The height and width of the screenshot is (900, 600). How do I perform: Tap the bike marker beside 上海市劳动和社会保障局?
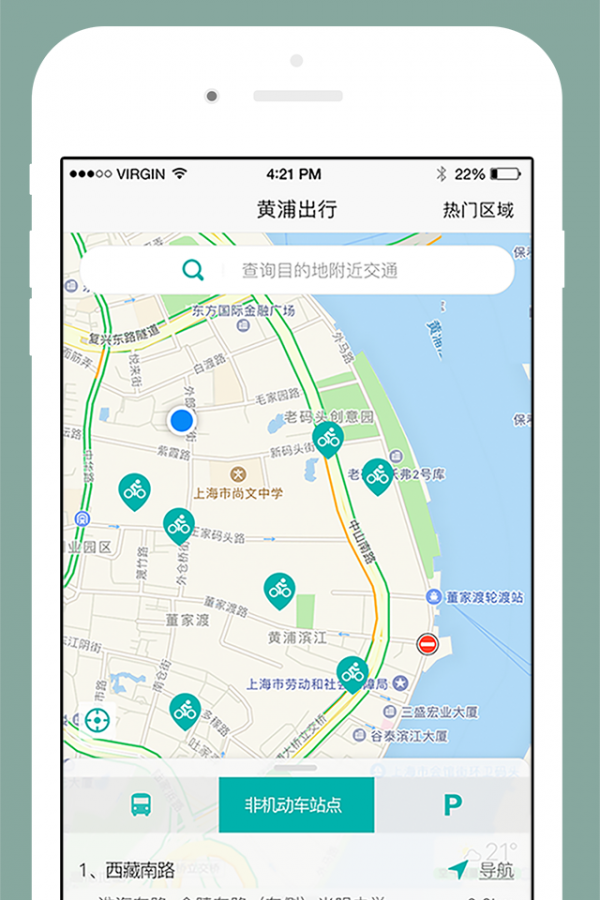click(352, 672)
